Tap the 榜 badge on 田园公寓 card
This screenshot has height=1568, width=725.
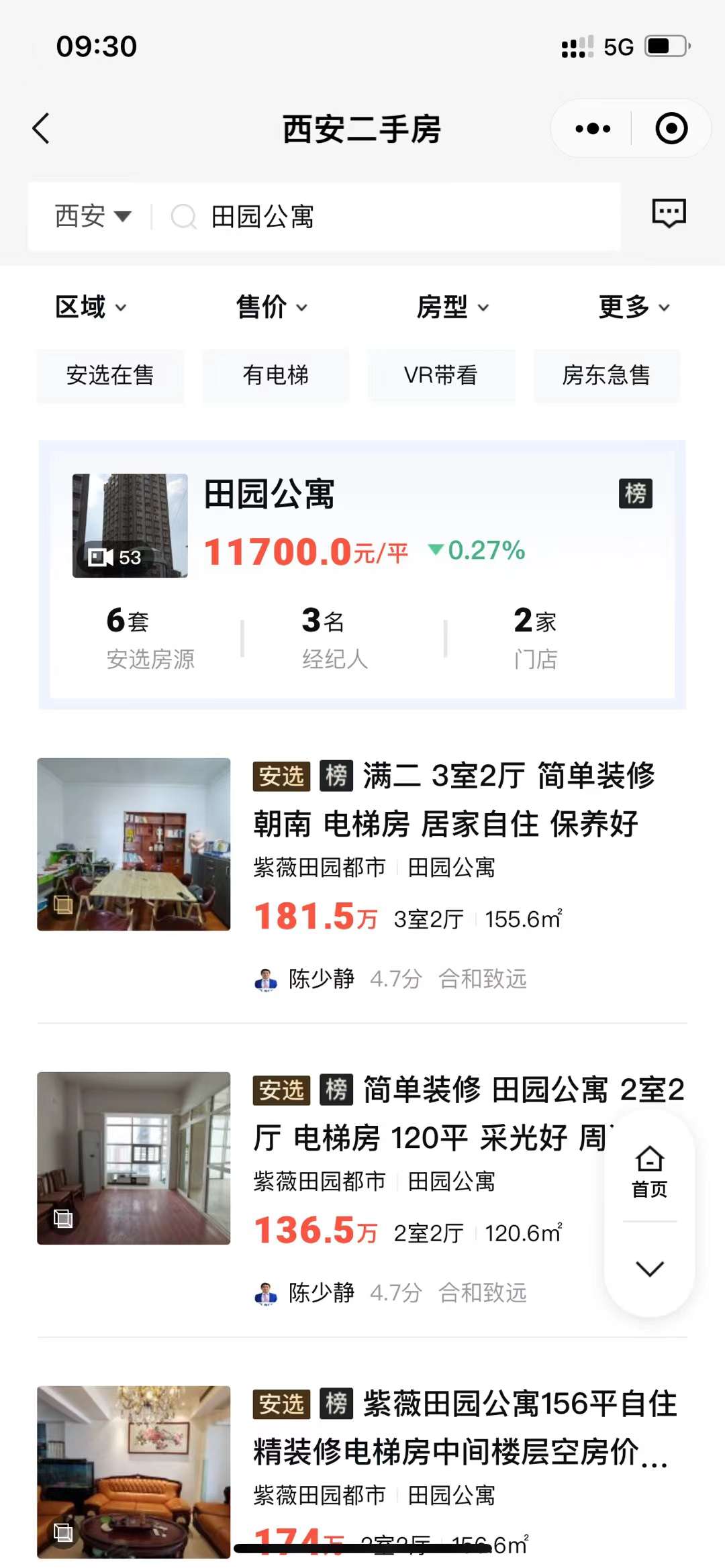point(636,494)
